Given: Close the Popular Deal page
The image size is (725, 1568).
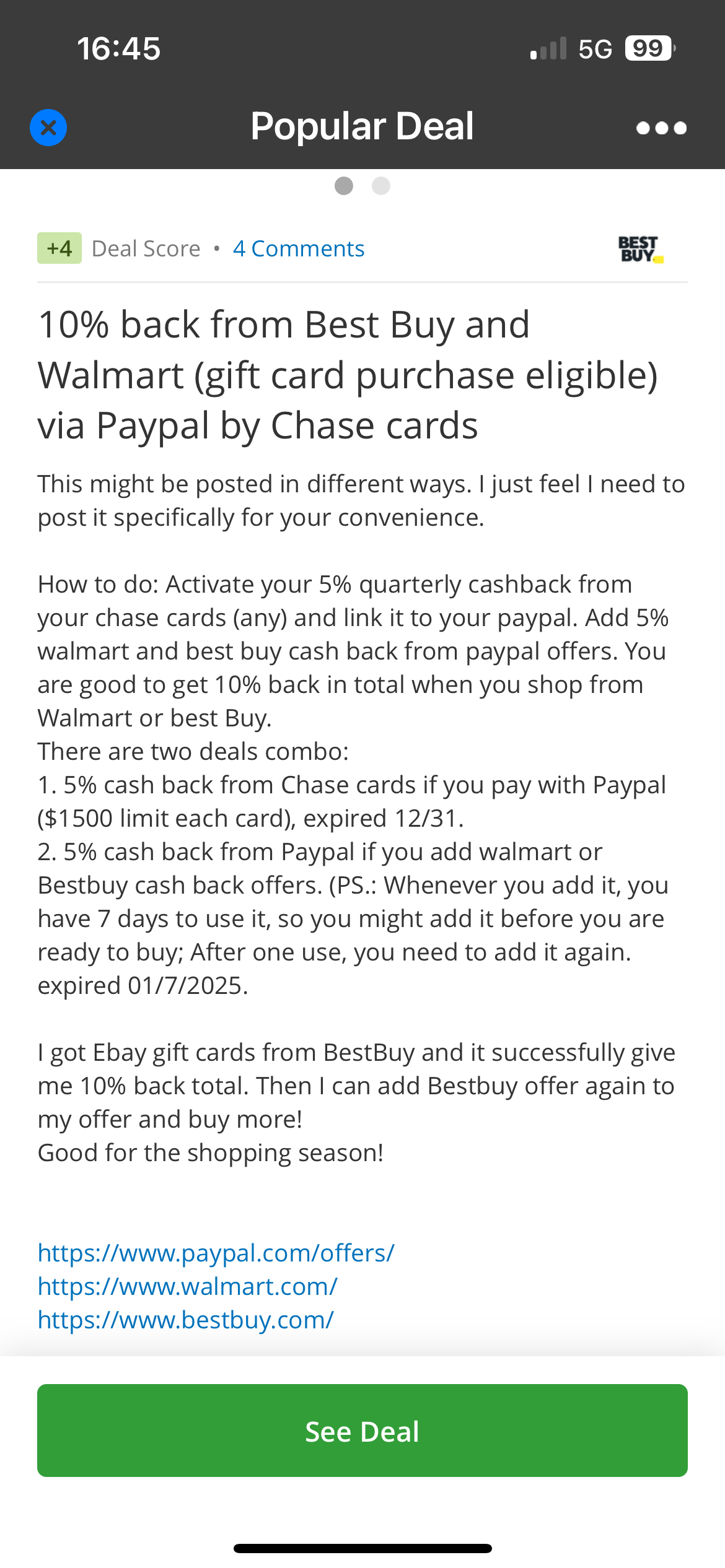Looking at the screenshot, I should [x=48, y=128].
